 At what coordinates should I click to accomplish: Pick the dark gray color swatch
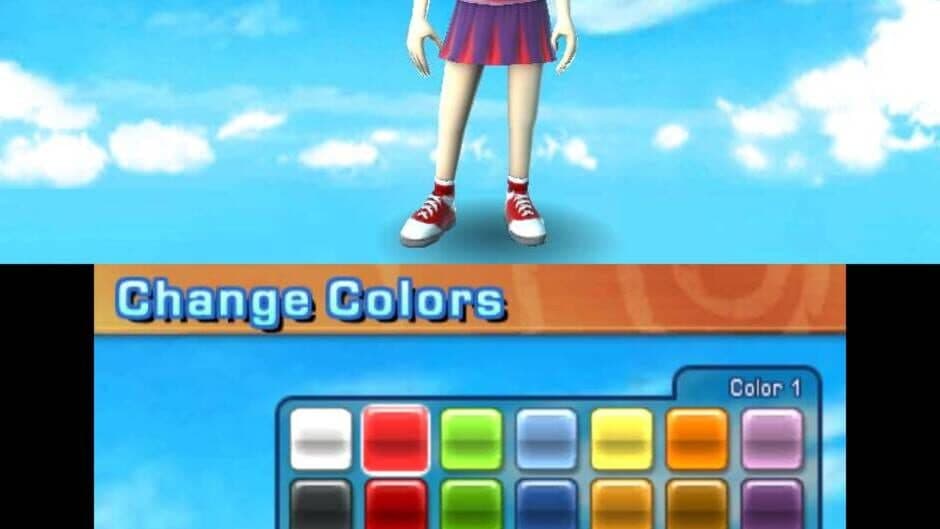coord(321,505)
